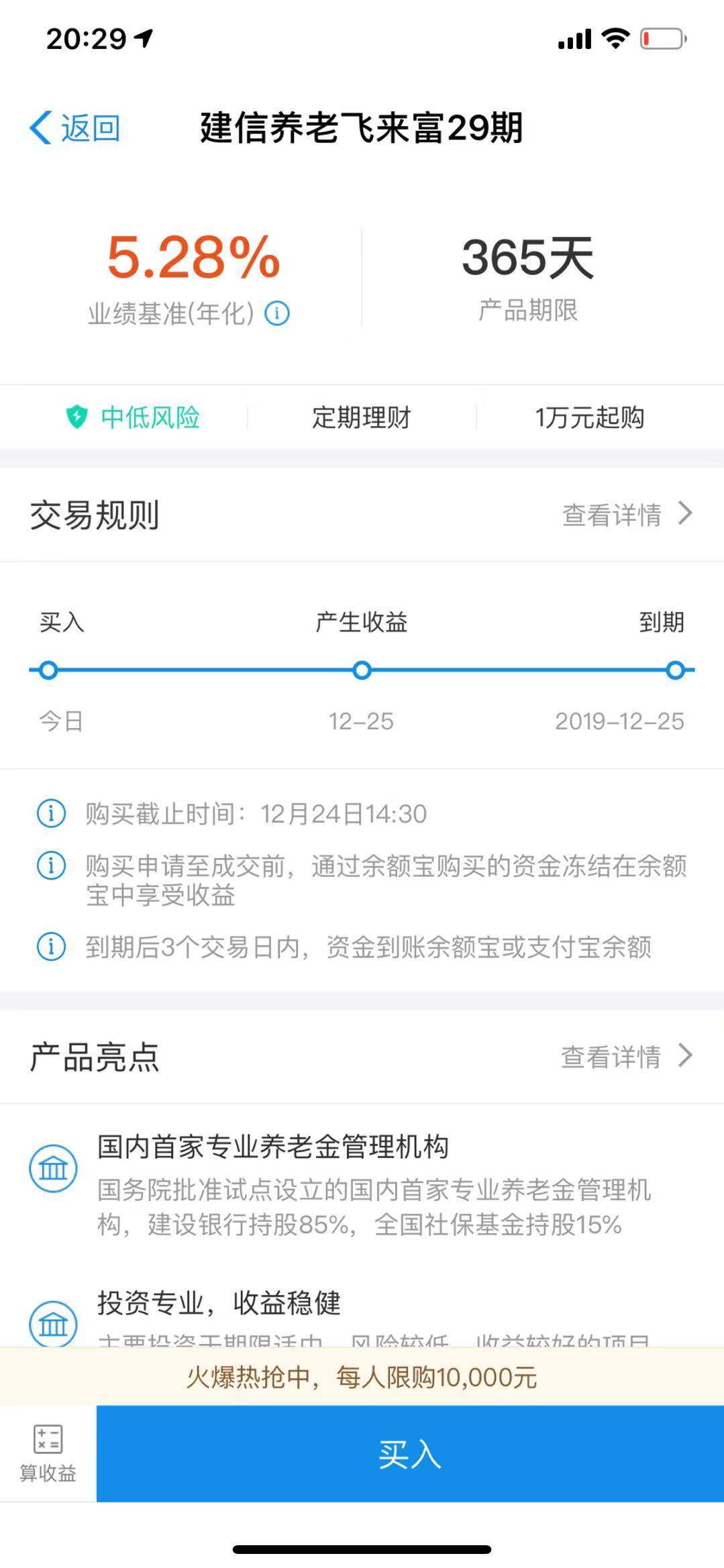Select the 1万元起购 label

click(589, 417)
